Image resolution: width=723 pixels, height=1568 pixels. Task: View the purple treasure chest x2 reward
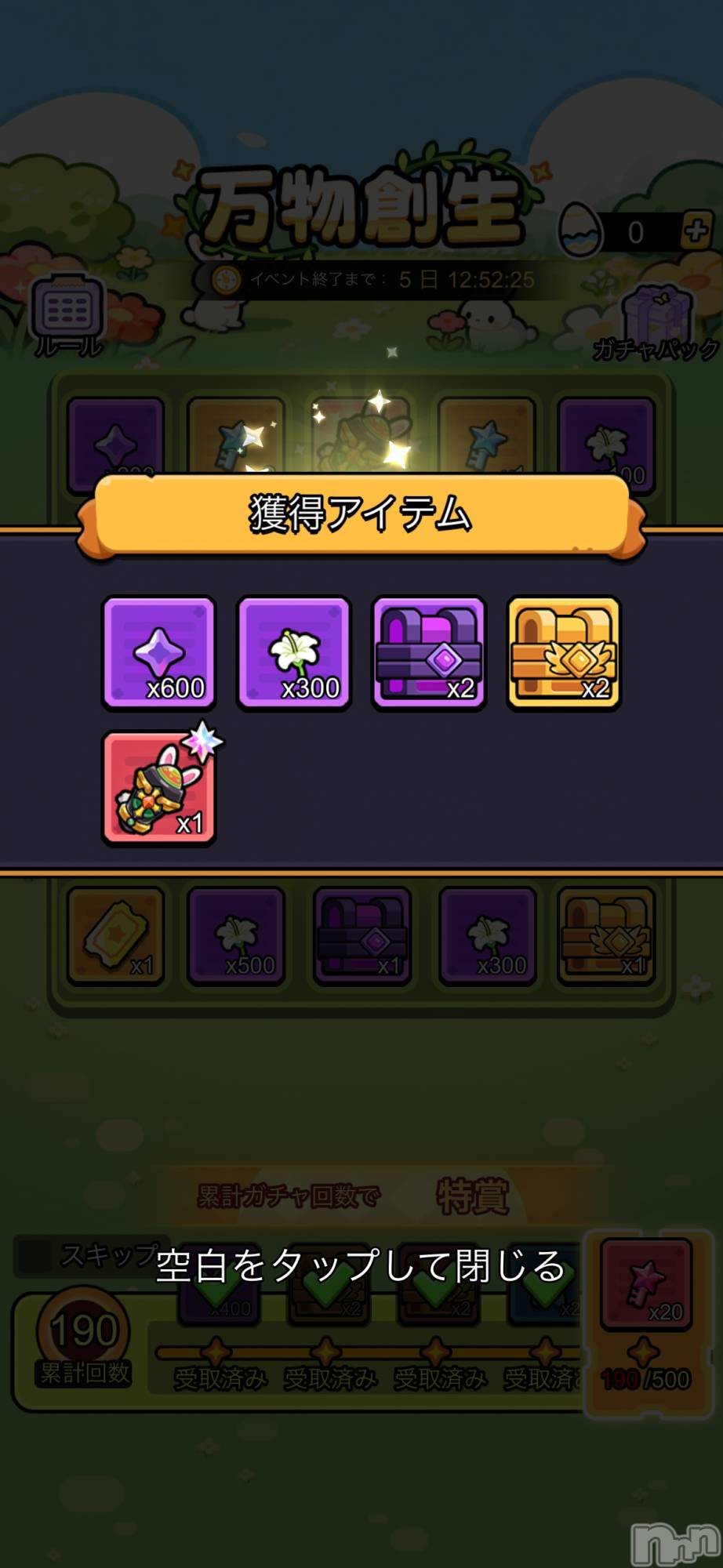(429, 653)
